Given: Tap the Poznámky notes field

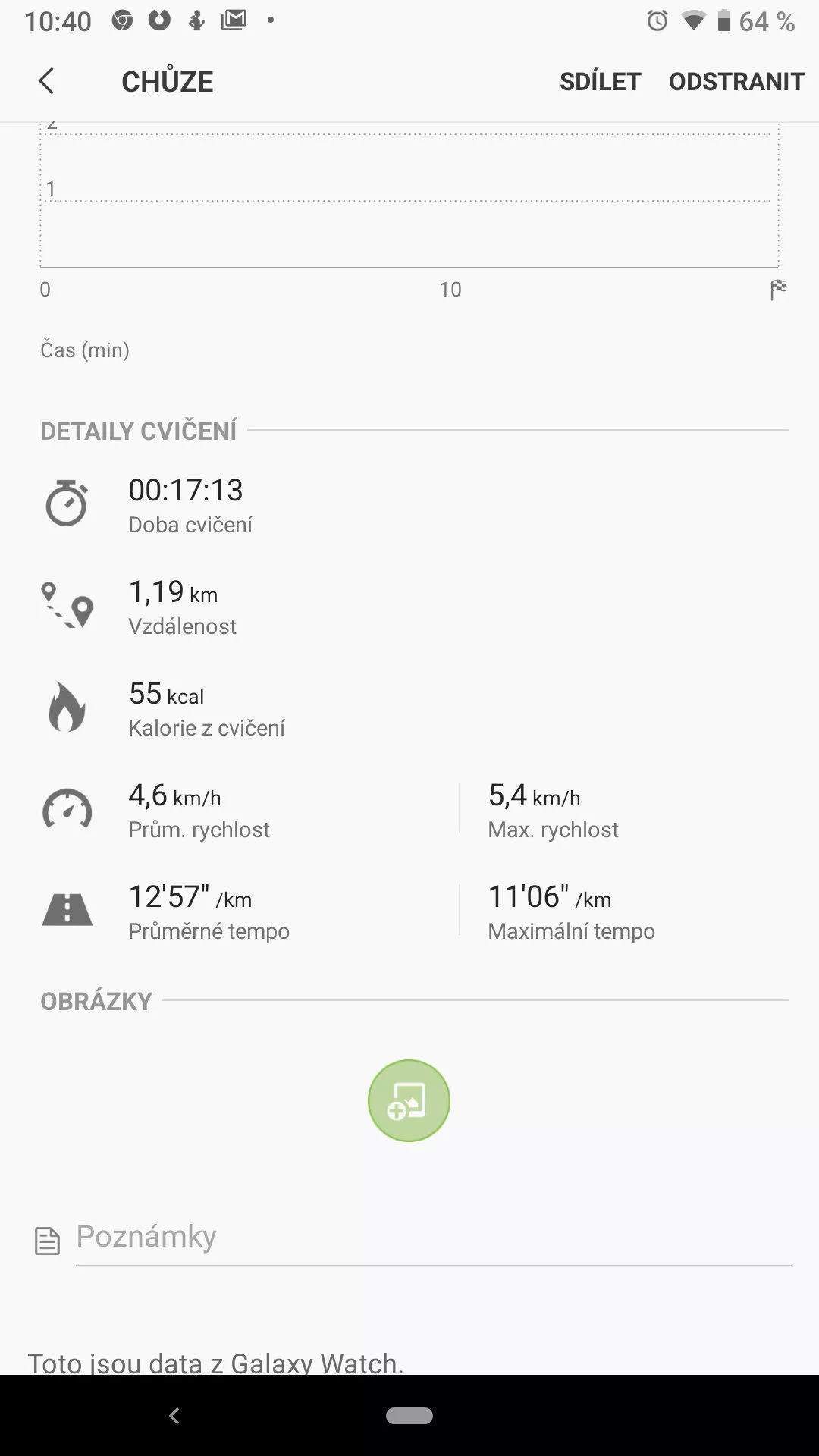Looking at the screenshot, I should [x=433, y=1237].
